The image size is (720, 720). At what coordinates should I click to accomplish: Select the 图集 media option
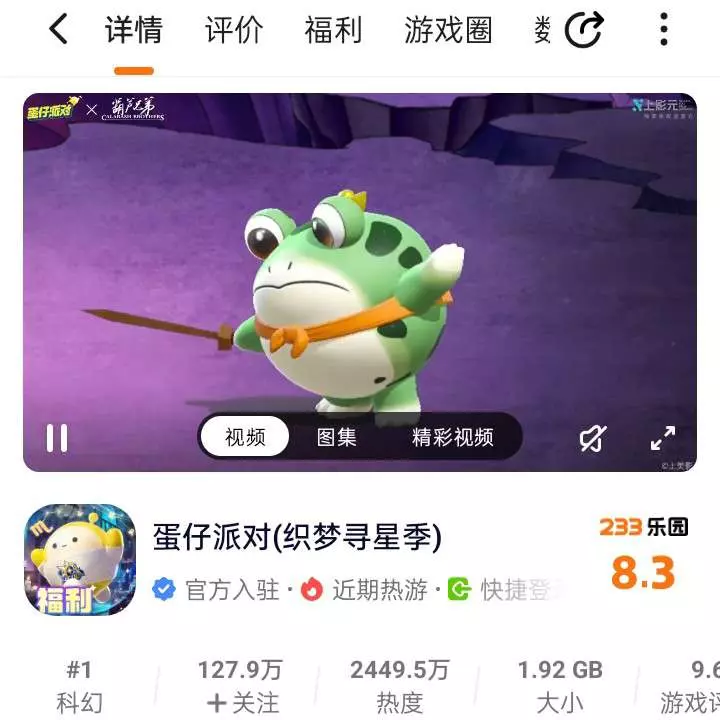[336, 438]
